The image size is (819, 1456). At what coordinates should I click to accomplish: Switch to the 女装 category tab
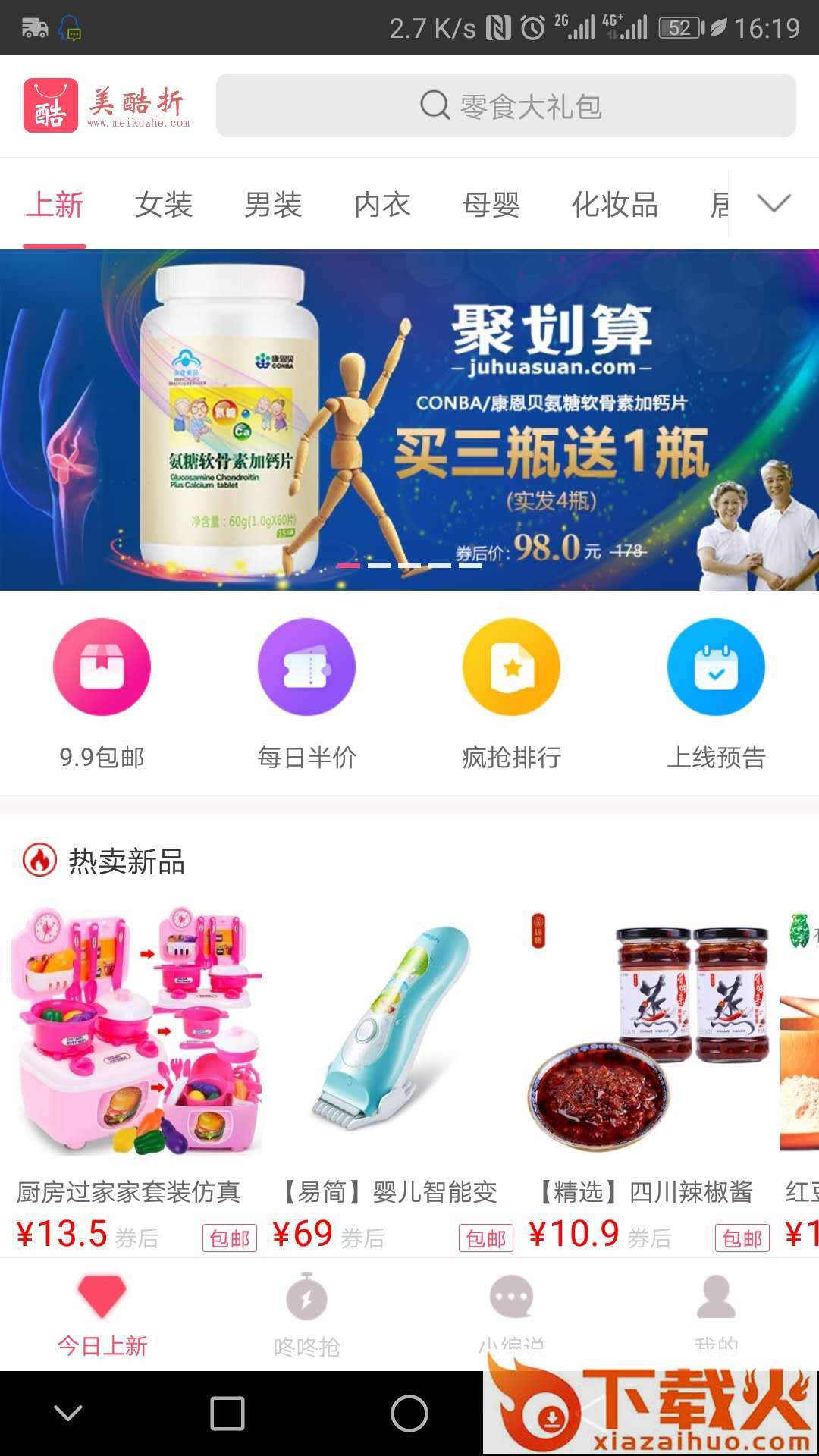tap(164, 206)
